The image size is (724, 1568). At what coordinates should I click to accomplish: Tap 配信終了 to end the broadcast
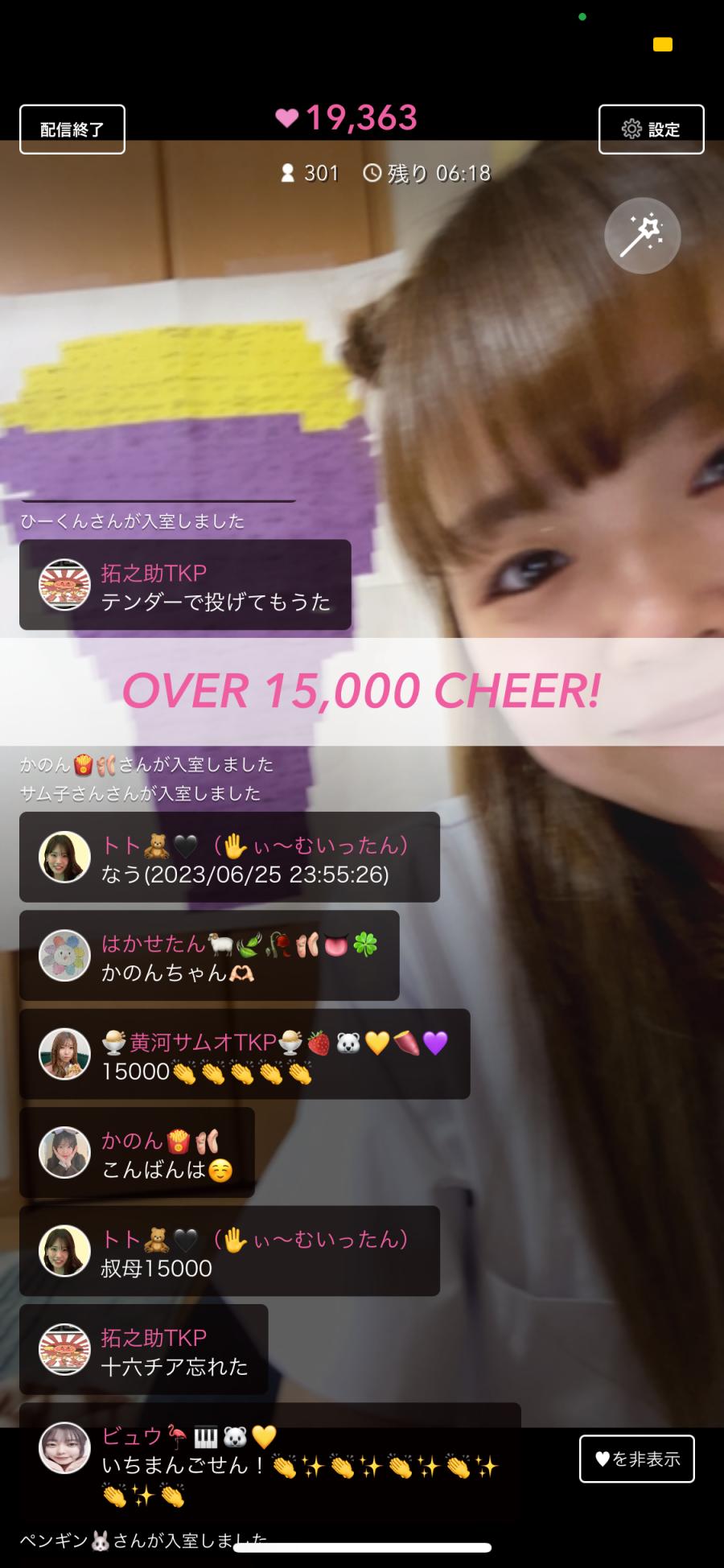[72, 130]
